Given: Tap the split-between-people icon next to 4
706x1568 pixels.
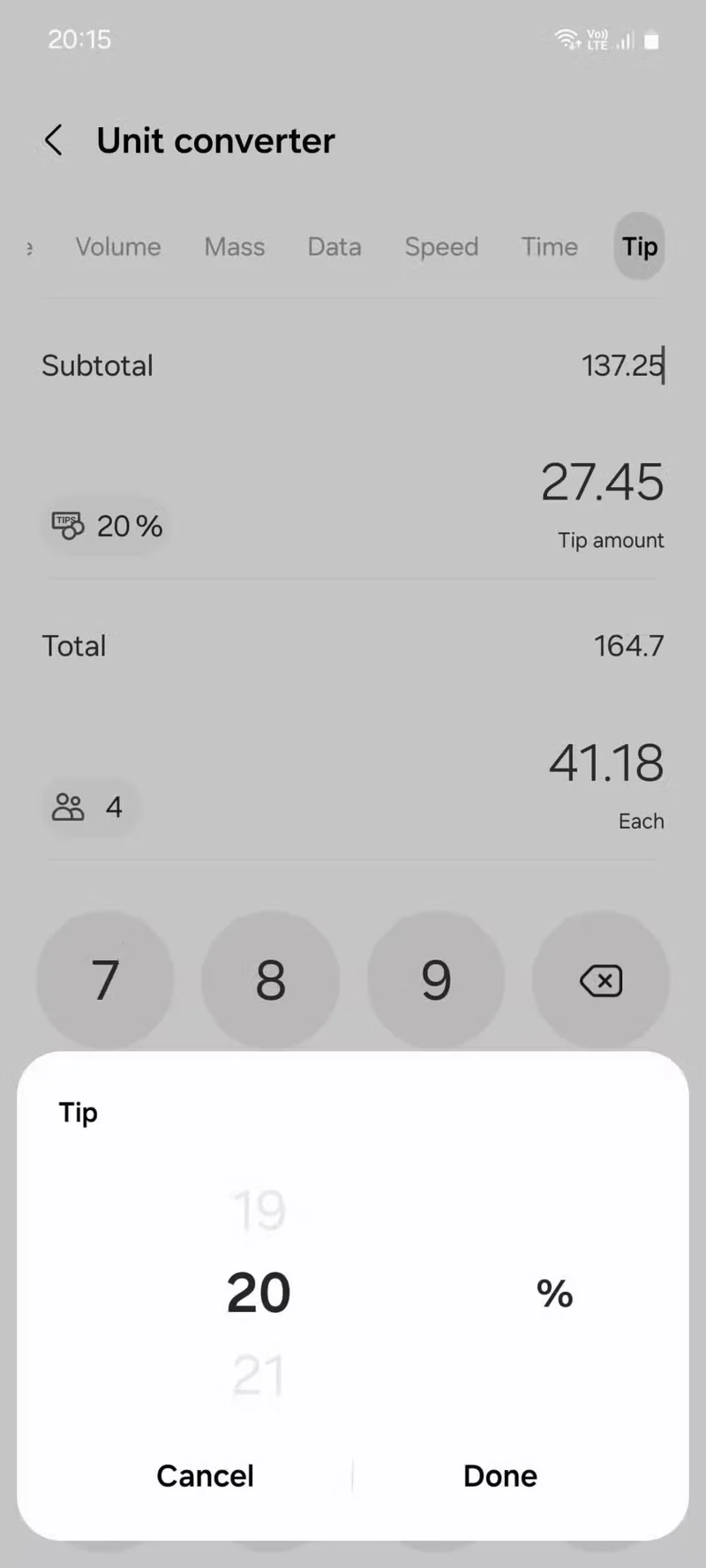Looking at the screenshot, I should click(69, 806).
